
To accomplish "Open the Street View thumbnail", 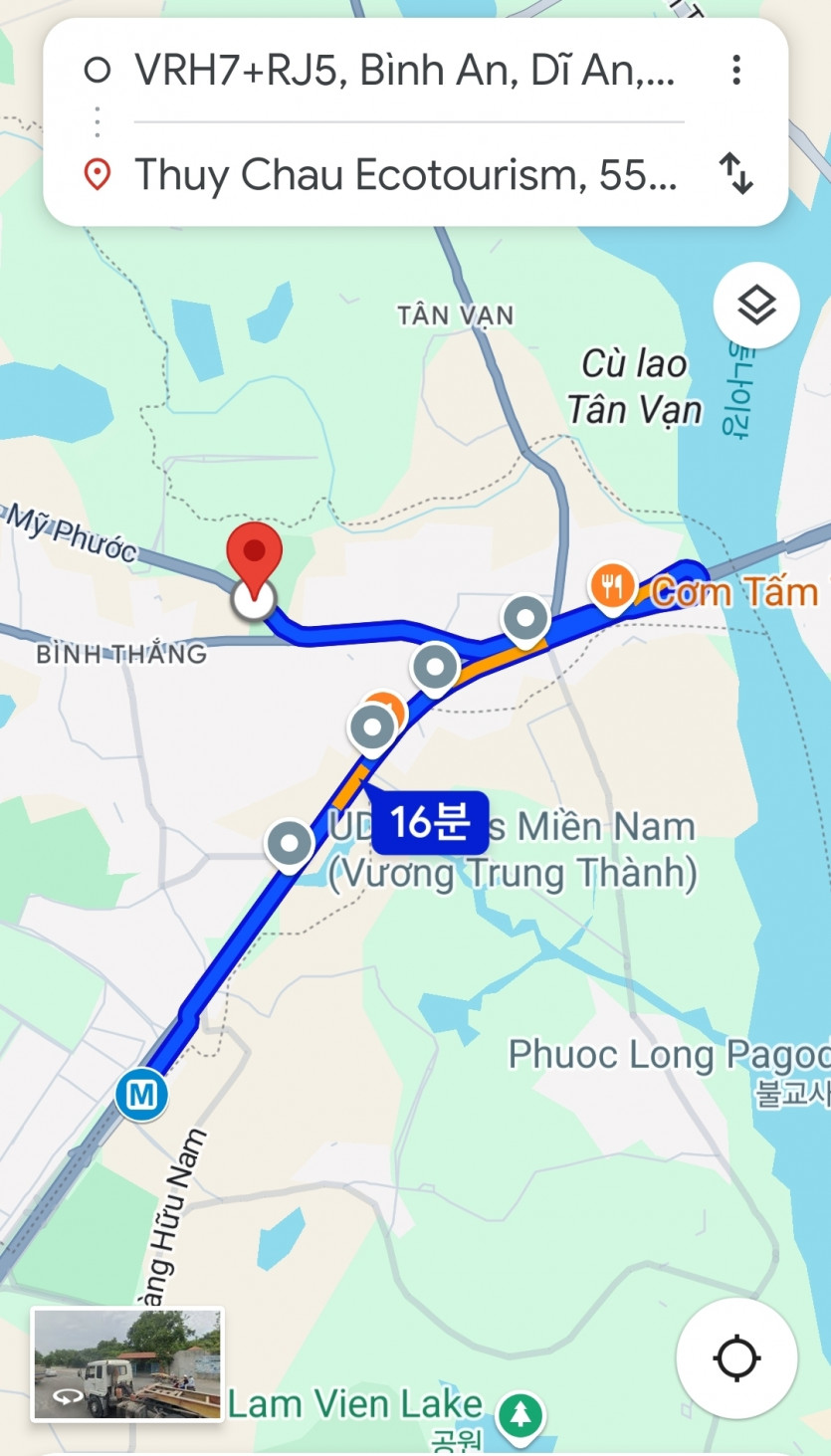I will [x=127, y=1364].
